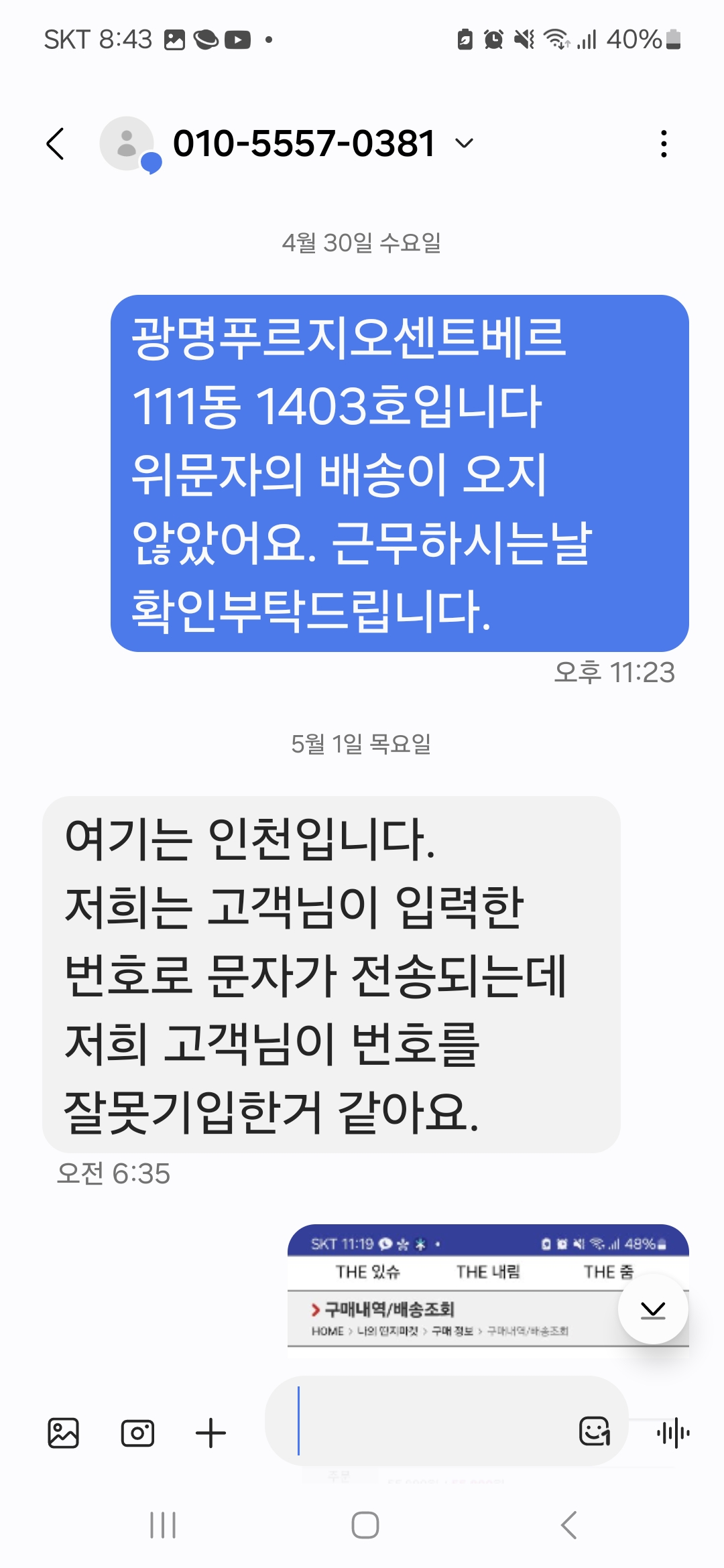Open more attachment options plus button

pos(210,1433)
